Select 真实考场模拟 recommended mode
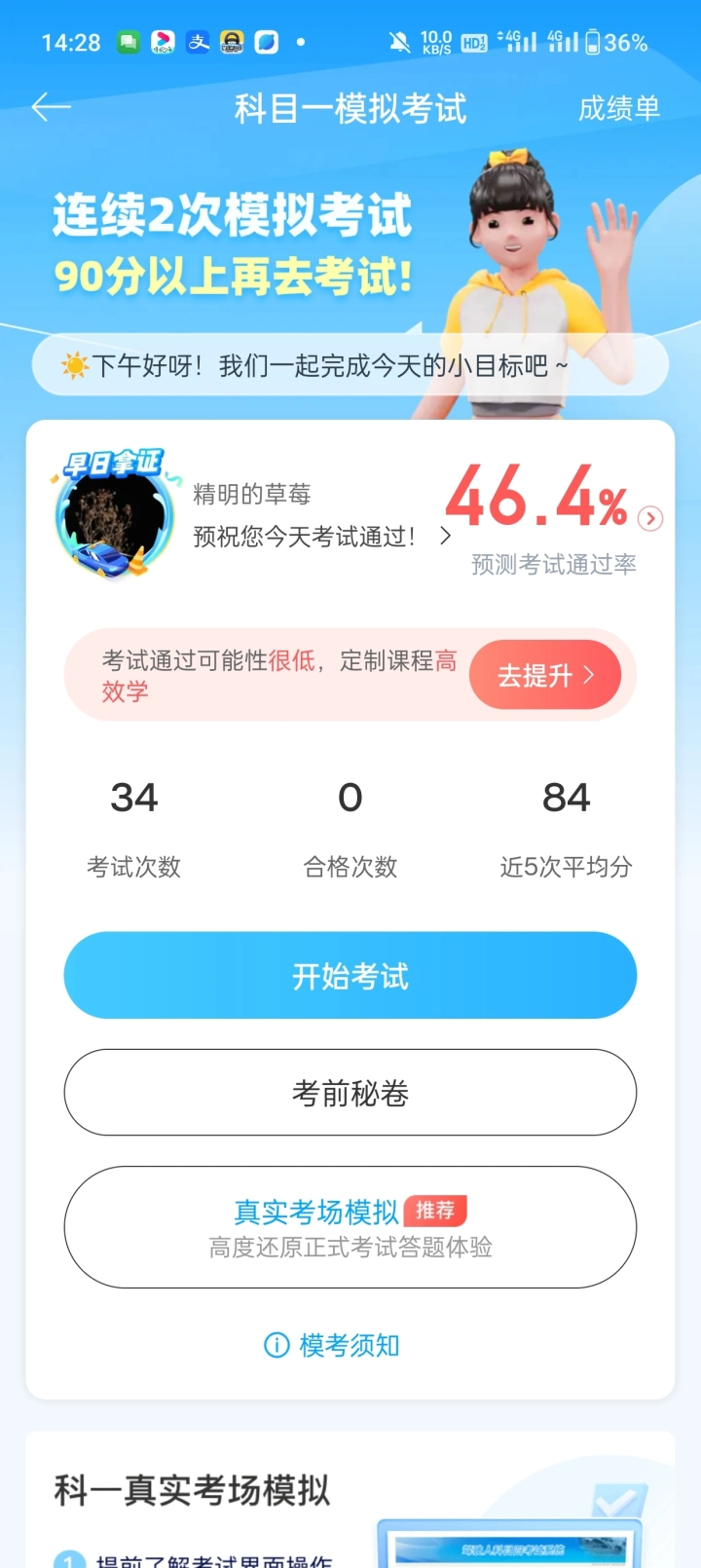The image size is (701, 1568). tap(350, 1227)
